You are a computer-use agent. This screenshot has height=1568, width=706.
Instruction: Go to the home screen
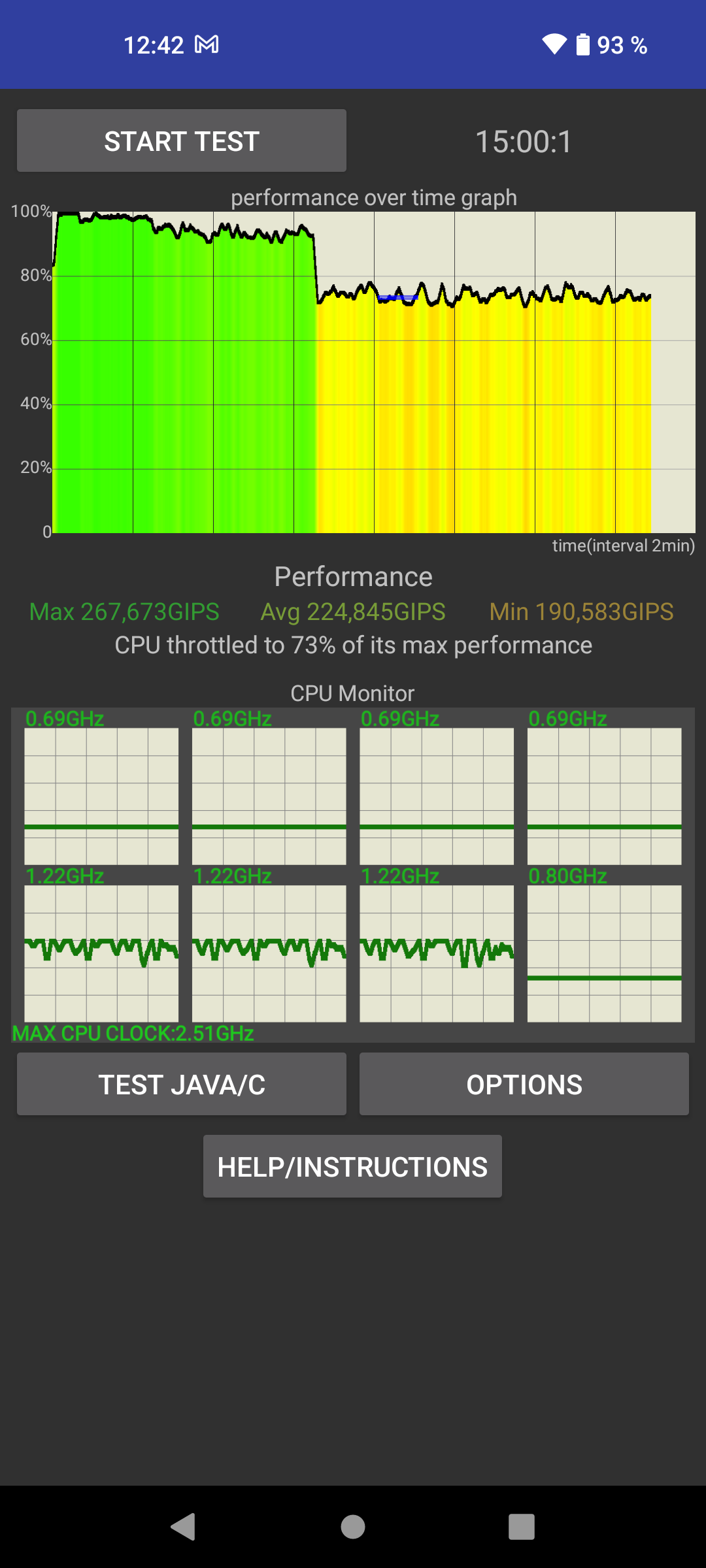353,1527
